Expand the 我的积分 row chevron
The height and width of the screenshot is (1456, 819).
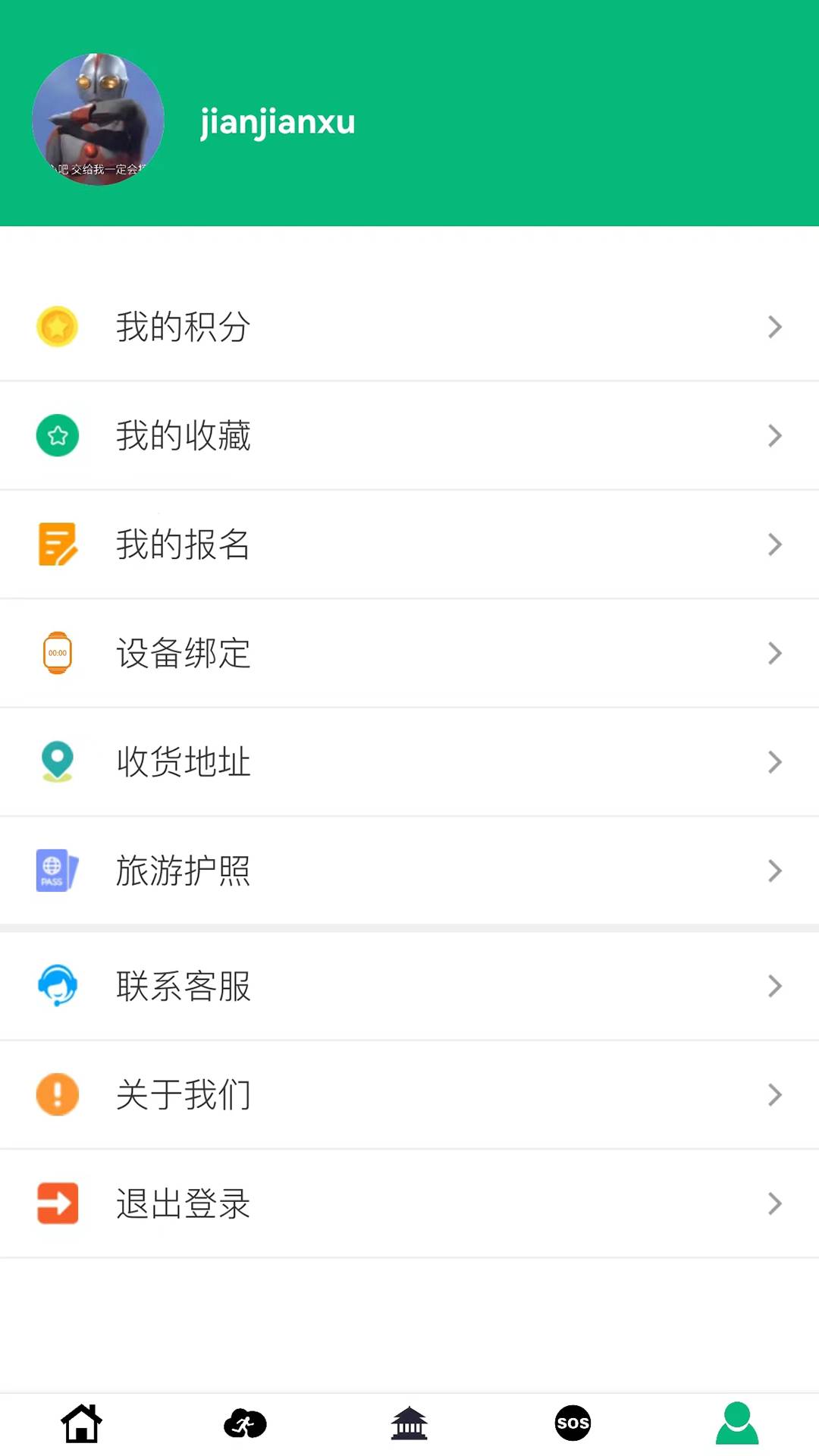[x=774, y=327]
